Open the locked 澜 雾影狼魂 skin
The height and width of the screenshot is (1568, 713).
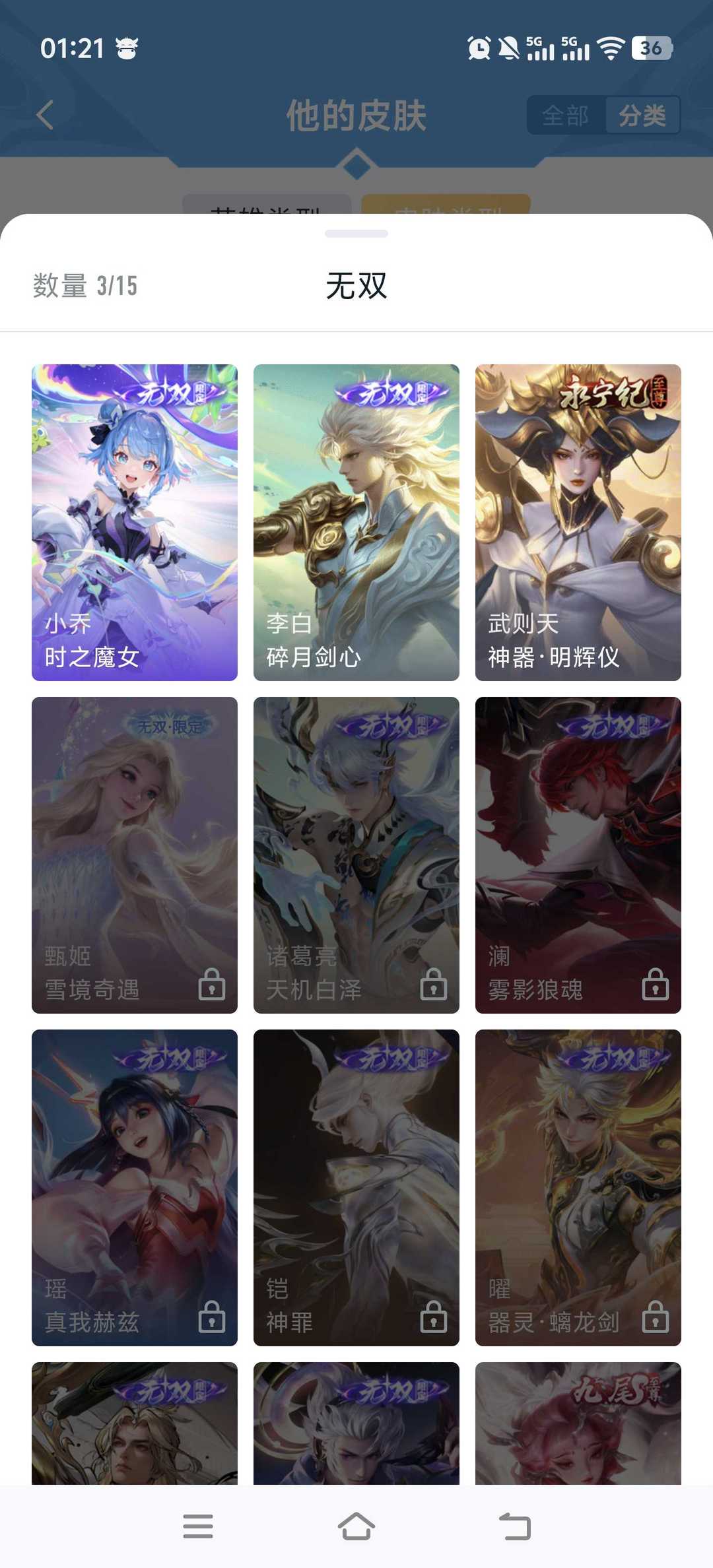click(578, 855)
